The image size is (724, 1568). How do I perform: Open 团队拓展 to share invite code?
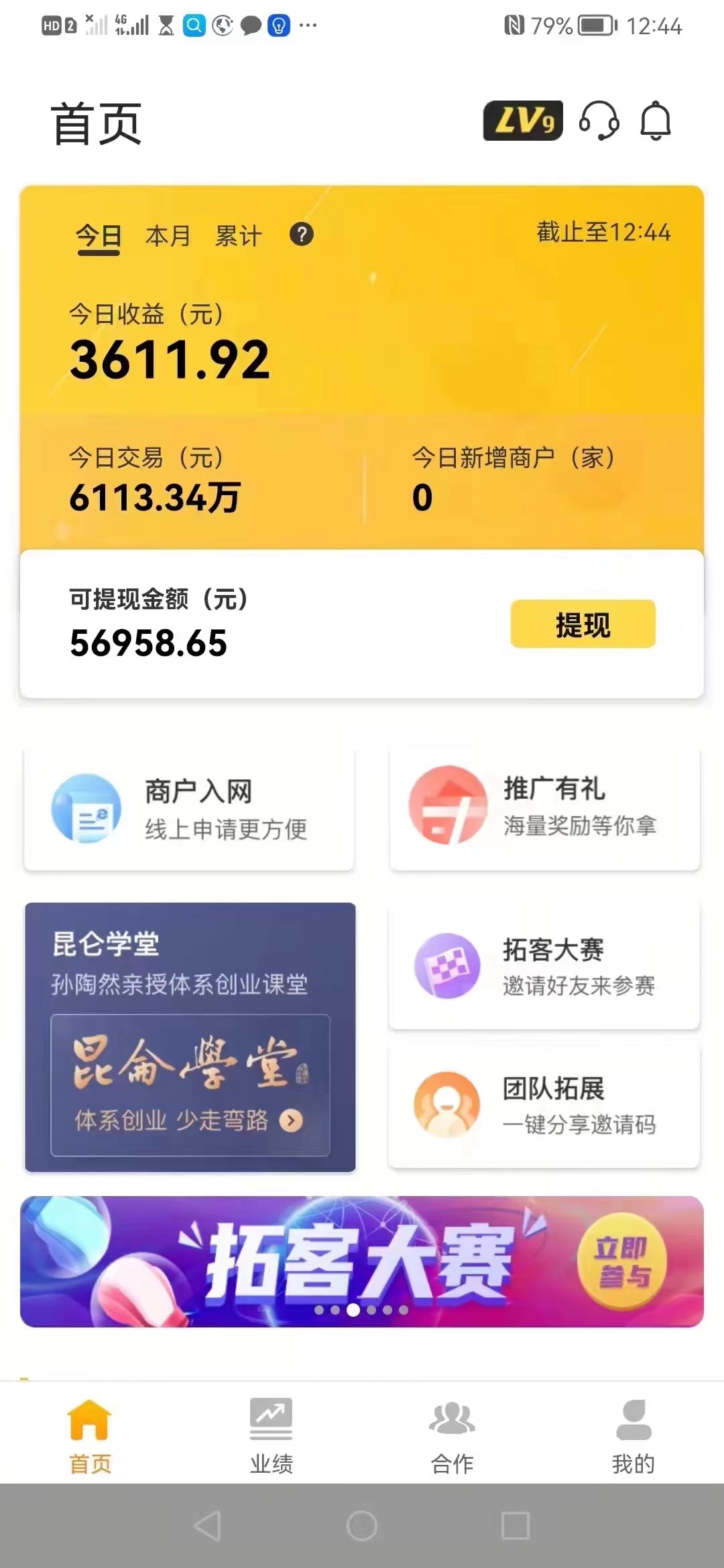tap(544, 1104)
